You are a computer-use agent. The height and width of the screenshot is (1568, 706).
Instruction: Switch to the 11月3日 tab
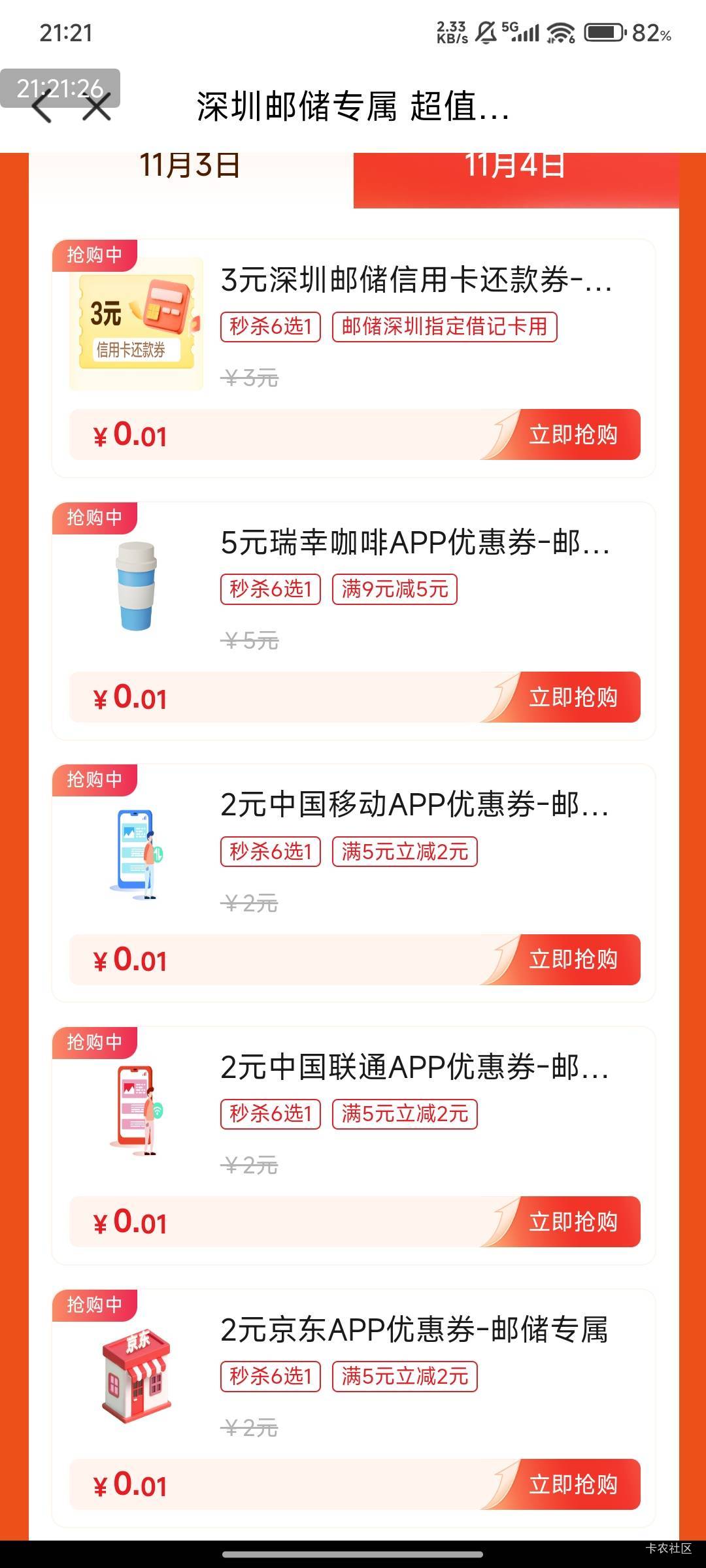pyautogui.click(x=190, y=166)
